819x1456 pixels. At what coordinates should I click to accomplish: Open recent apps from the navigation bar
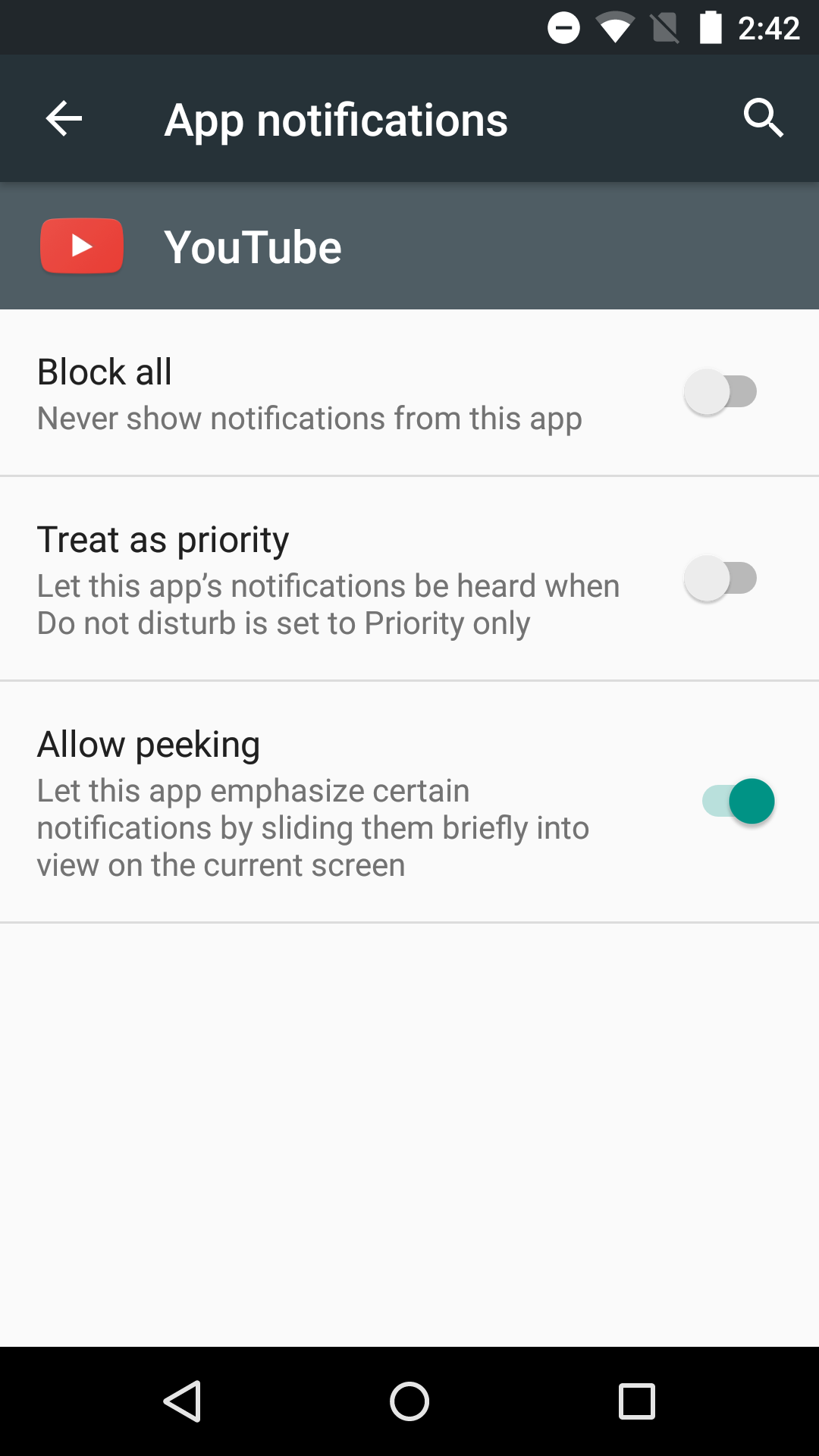(637, 1401)
